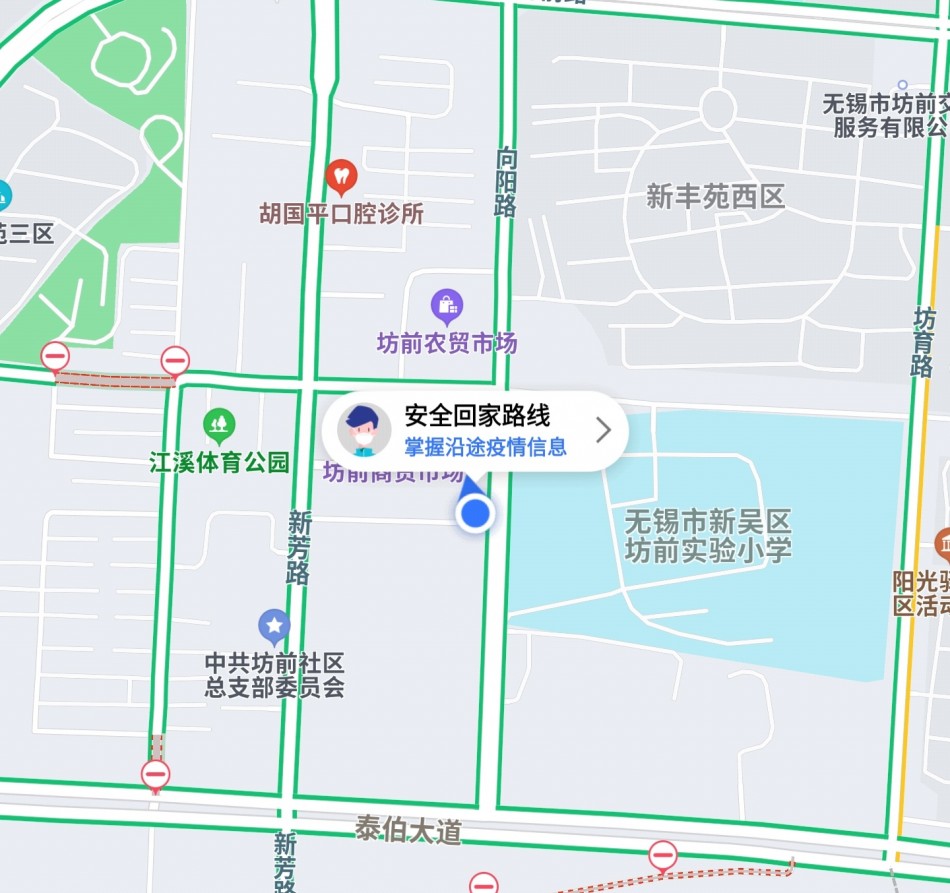Image resolution: width=950 pixels, height=893 pixels.
Task: Tap the 胡国平口腔诊所 dental clinic marker
Action: pos(342,178)
